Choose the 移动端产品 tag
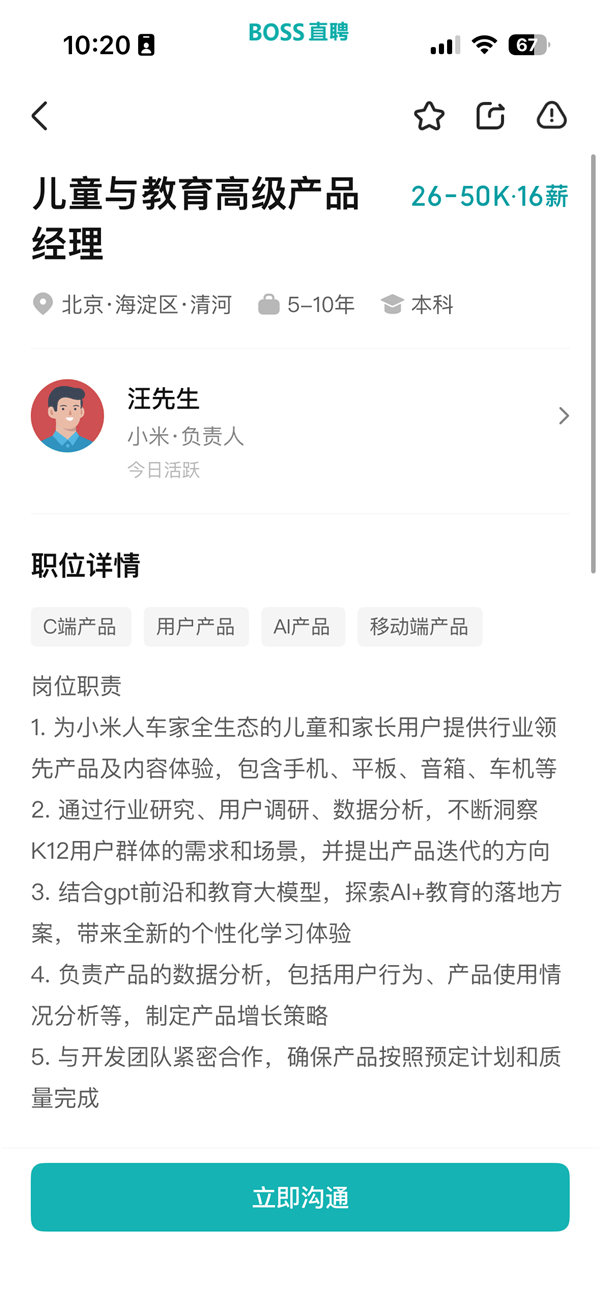This screenshot has width=600, height=1300. 419,627
